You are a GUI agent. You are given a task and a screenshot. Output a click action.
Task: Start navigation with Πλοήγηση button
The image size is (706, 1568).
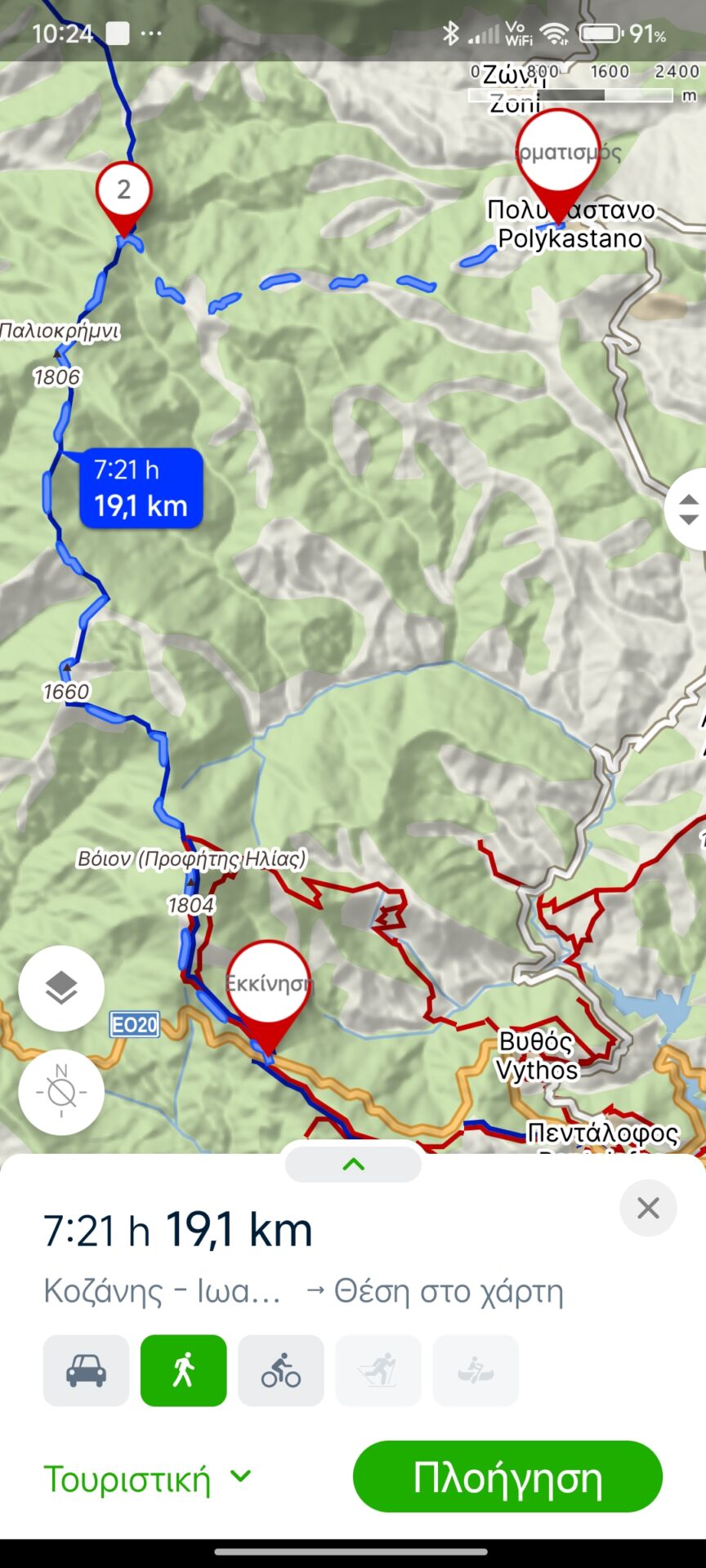[507, 1477]
